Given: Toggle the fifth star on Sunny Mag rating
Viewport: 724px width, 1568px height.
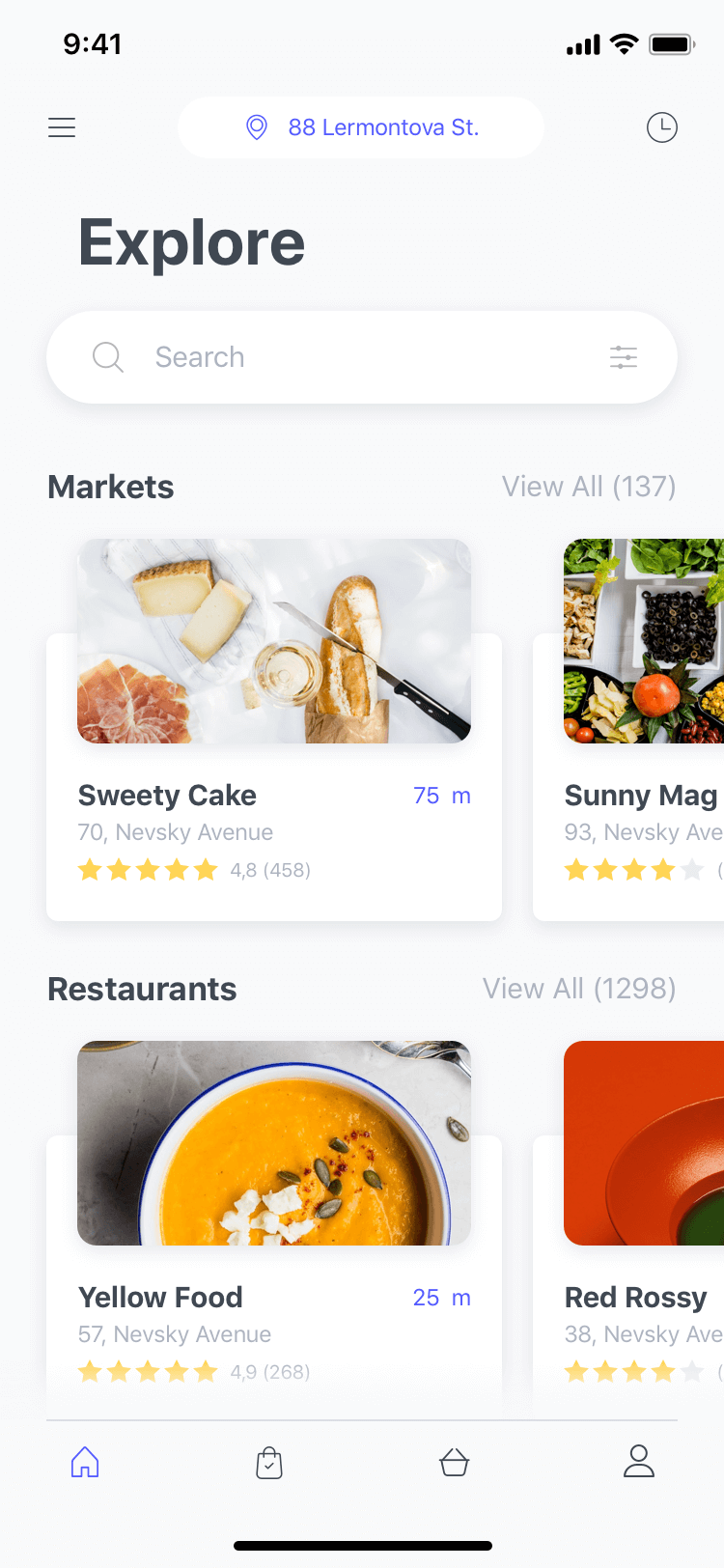Looking at the screenshot, I should [x=690, y=869].
